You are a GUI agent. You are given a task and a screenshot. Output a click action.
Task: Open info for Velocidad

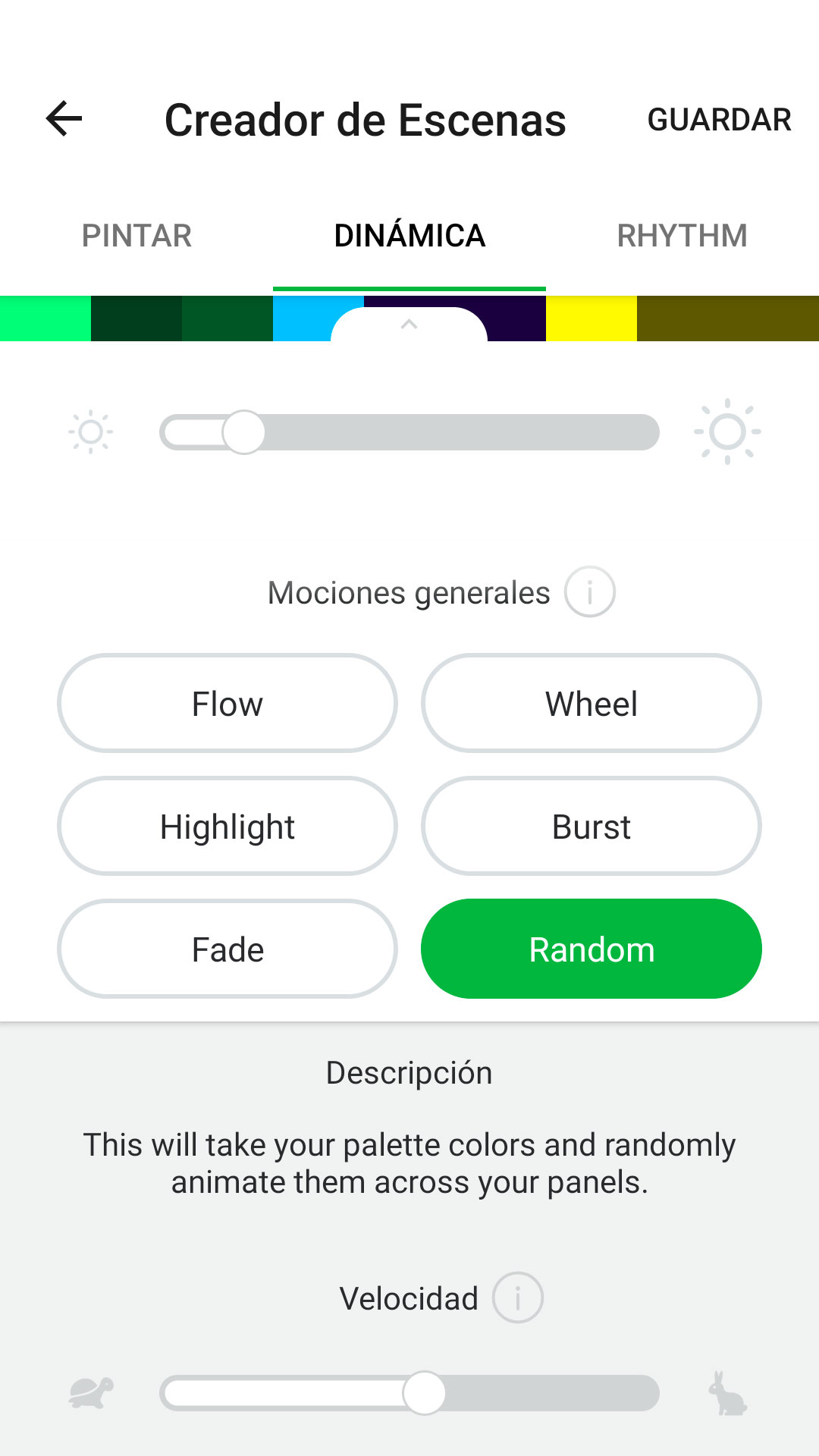tap(518, 1298)
